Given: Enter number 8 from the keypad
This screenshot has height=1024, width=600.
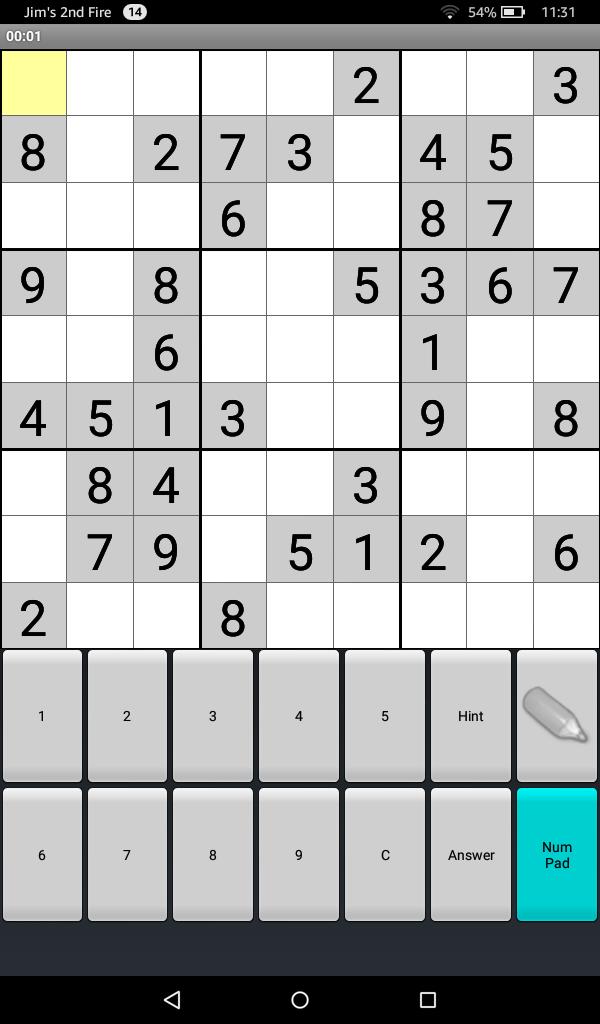Looking at the screenshot, I should 213,855.
